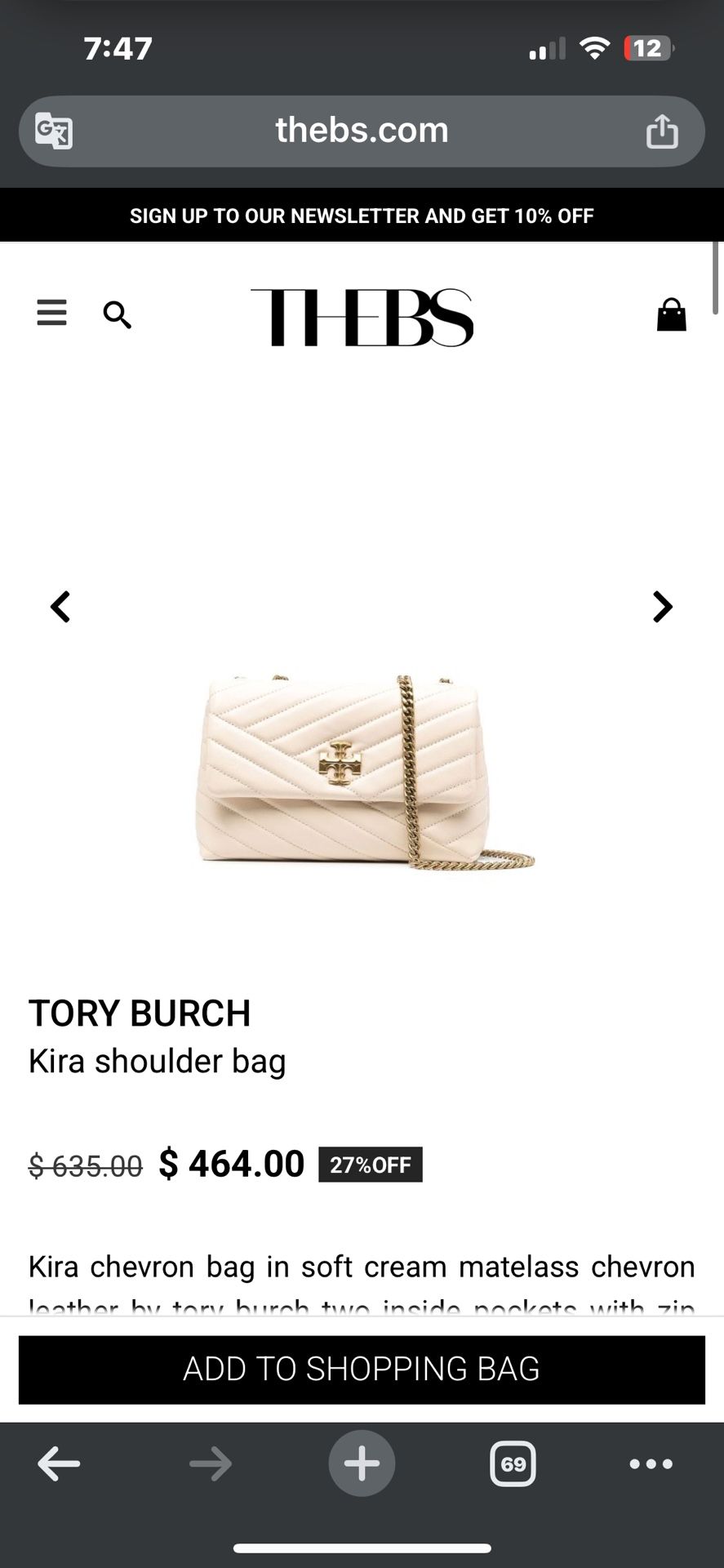The height and width of the screenshot is (1568, 724).
Task: Tap the address bar showing thebs.com
Action: (362, 131)
